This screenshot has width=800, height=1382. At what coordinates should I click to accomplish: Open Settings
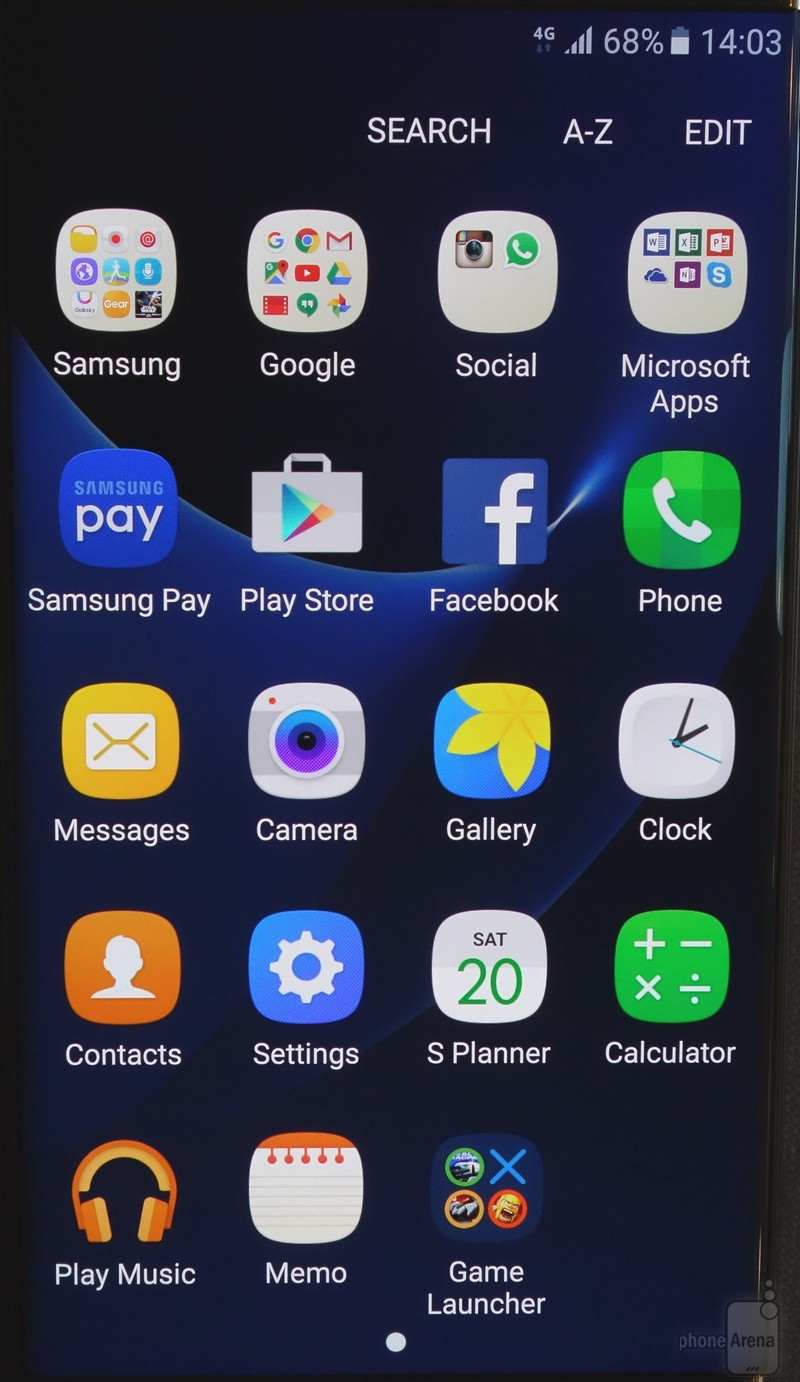click(x=306, y=967)
